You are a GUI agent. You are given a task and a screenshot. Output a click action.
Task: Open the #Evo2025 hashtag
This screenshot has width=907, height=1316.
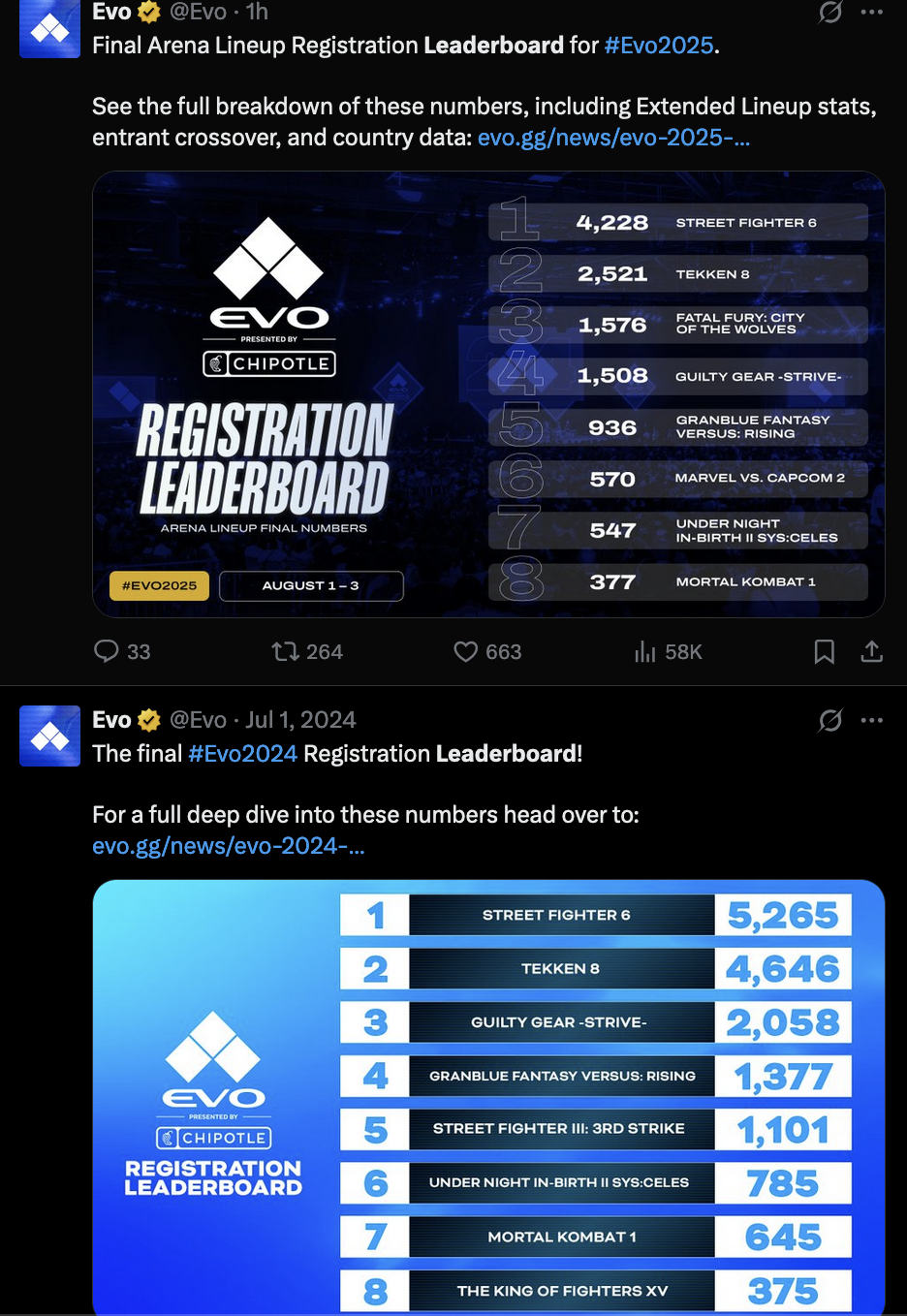click(x=658, y=46)
